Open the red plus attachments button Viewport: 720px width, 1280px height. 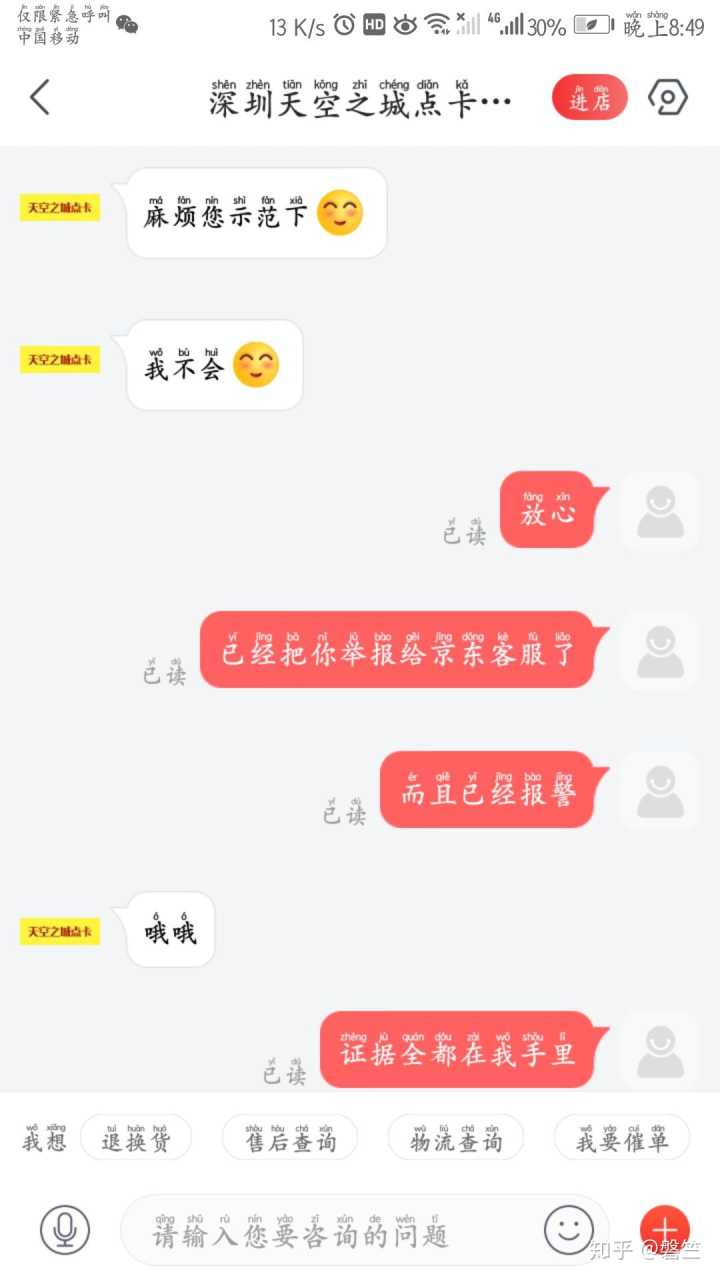point(664,1228)
